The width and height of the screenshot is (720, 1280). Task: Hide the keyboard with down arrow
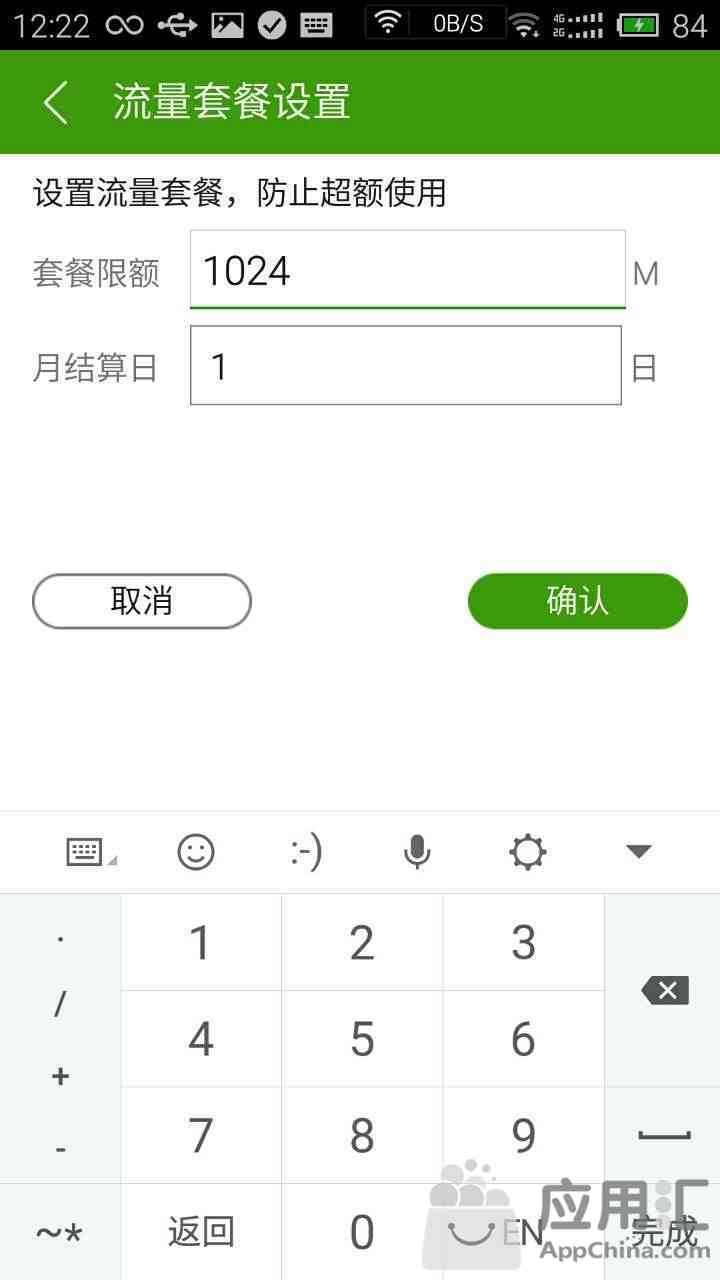click(638, 852)
